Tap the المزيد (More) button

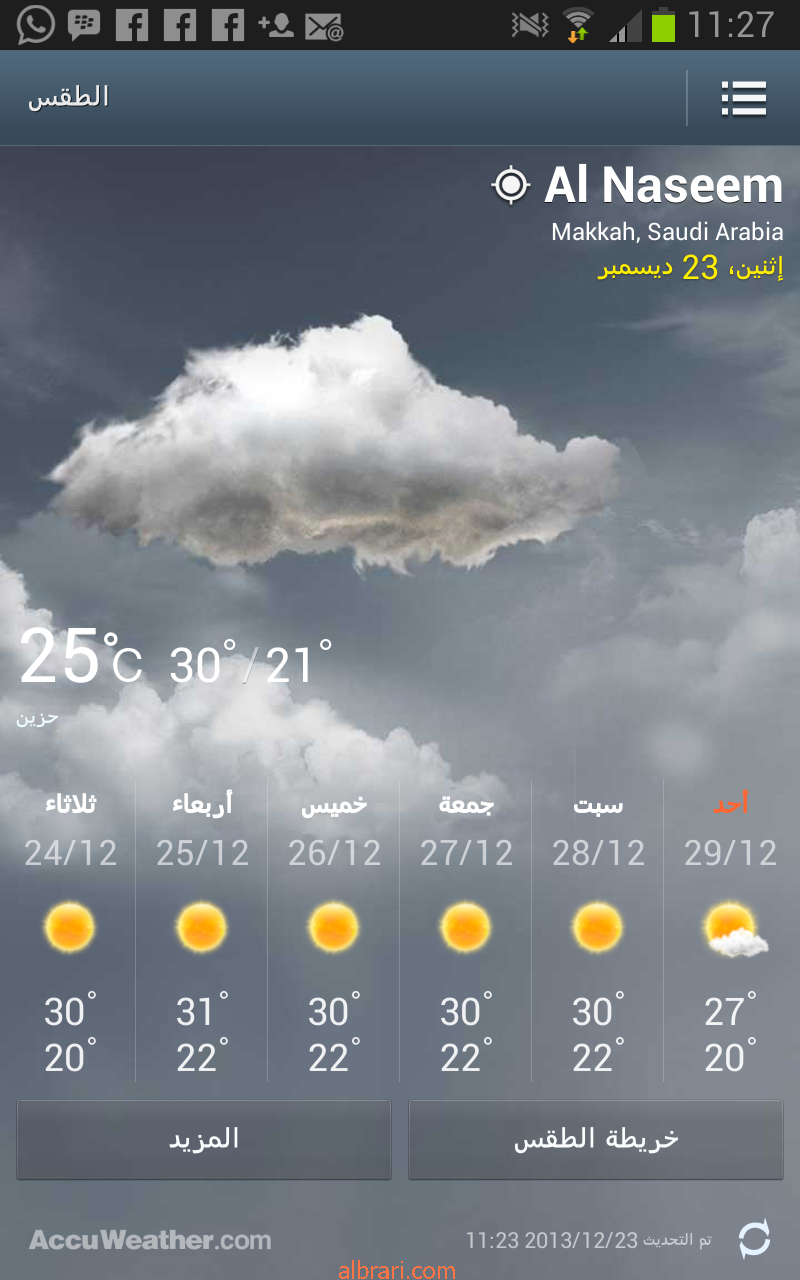tap(203, 1140)
